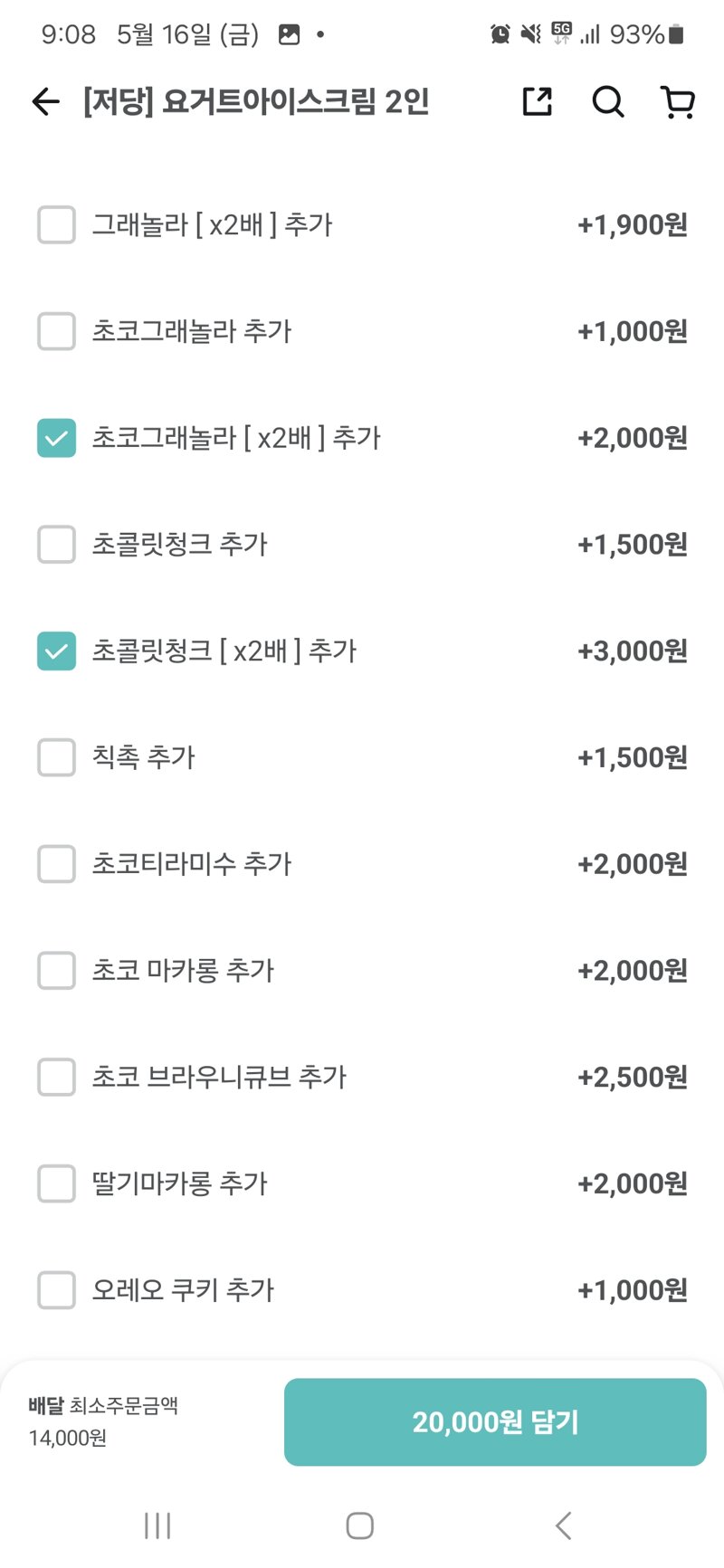The image size is (724, 1568).
Task: Open recent apps in the navigation bar
Action: [157, 1525]
